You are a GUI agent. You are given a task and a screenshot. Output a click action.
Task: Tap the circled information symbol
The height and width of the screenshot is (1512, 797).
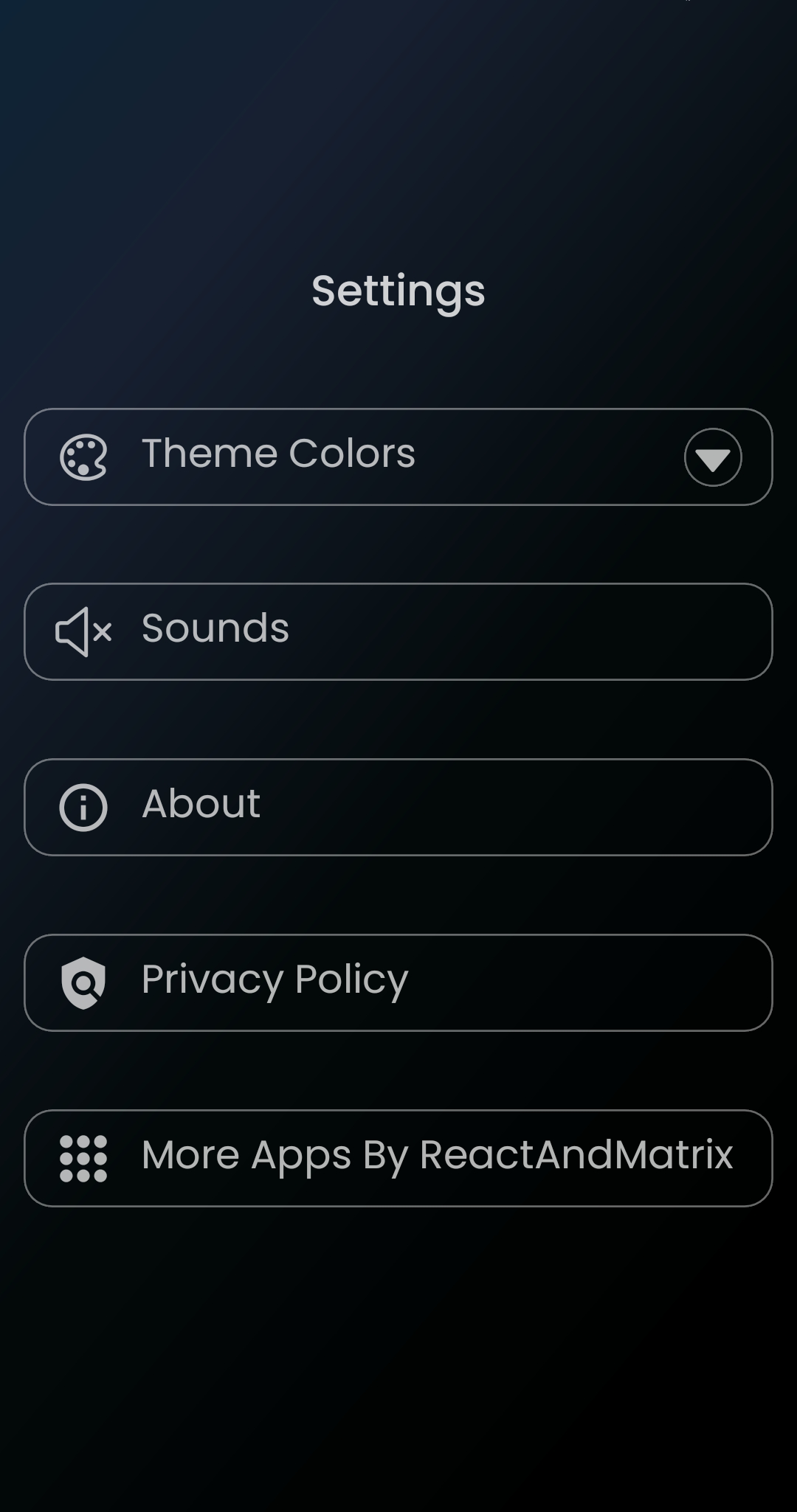tap(84, 807)
